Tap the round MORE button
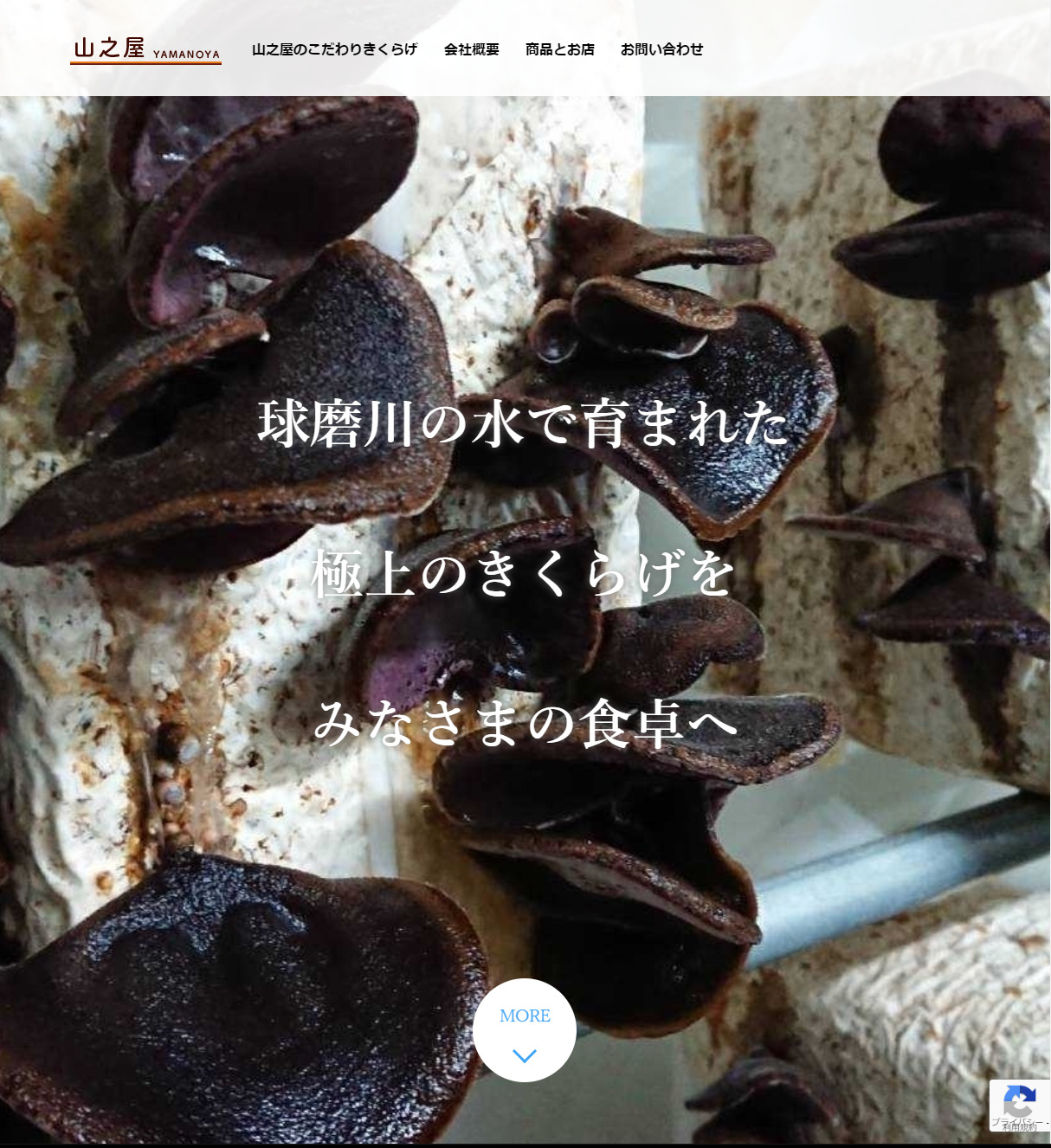 tap(525, 1029)
